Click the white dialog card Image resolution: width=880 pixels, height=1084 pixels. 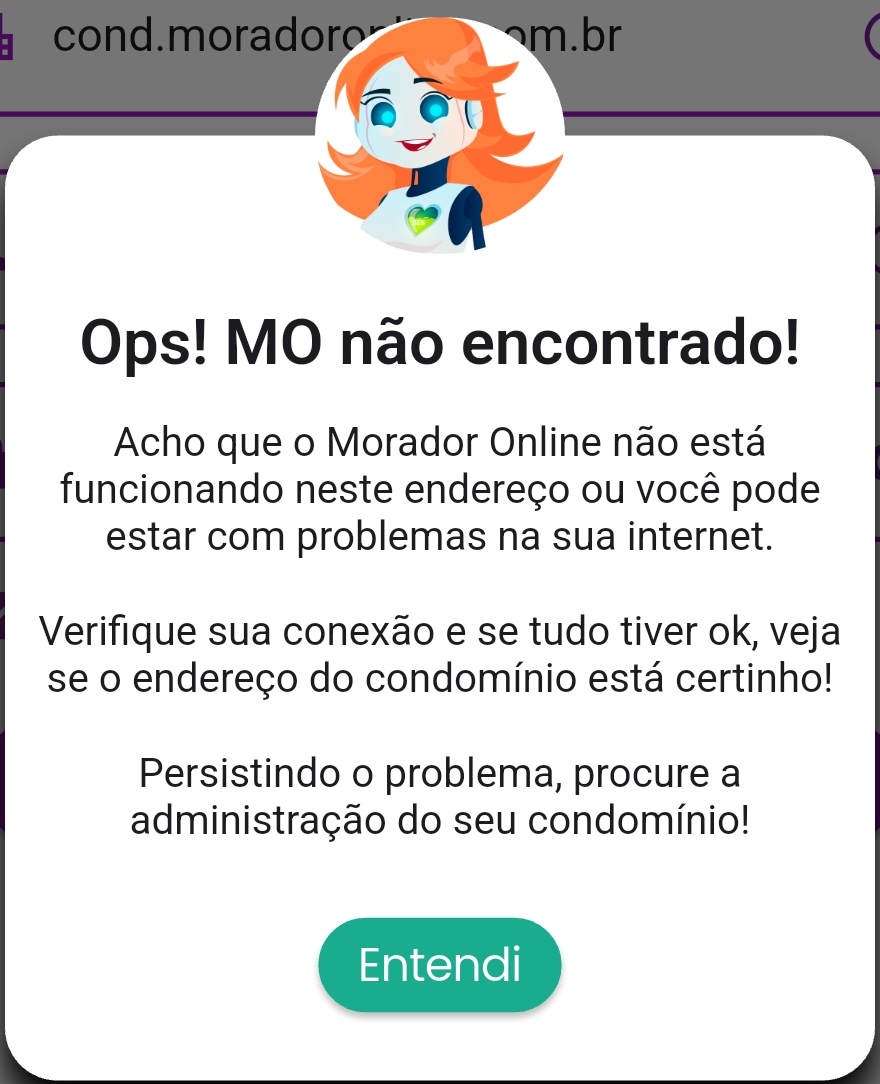(x=440, y=880)
